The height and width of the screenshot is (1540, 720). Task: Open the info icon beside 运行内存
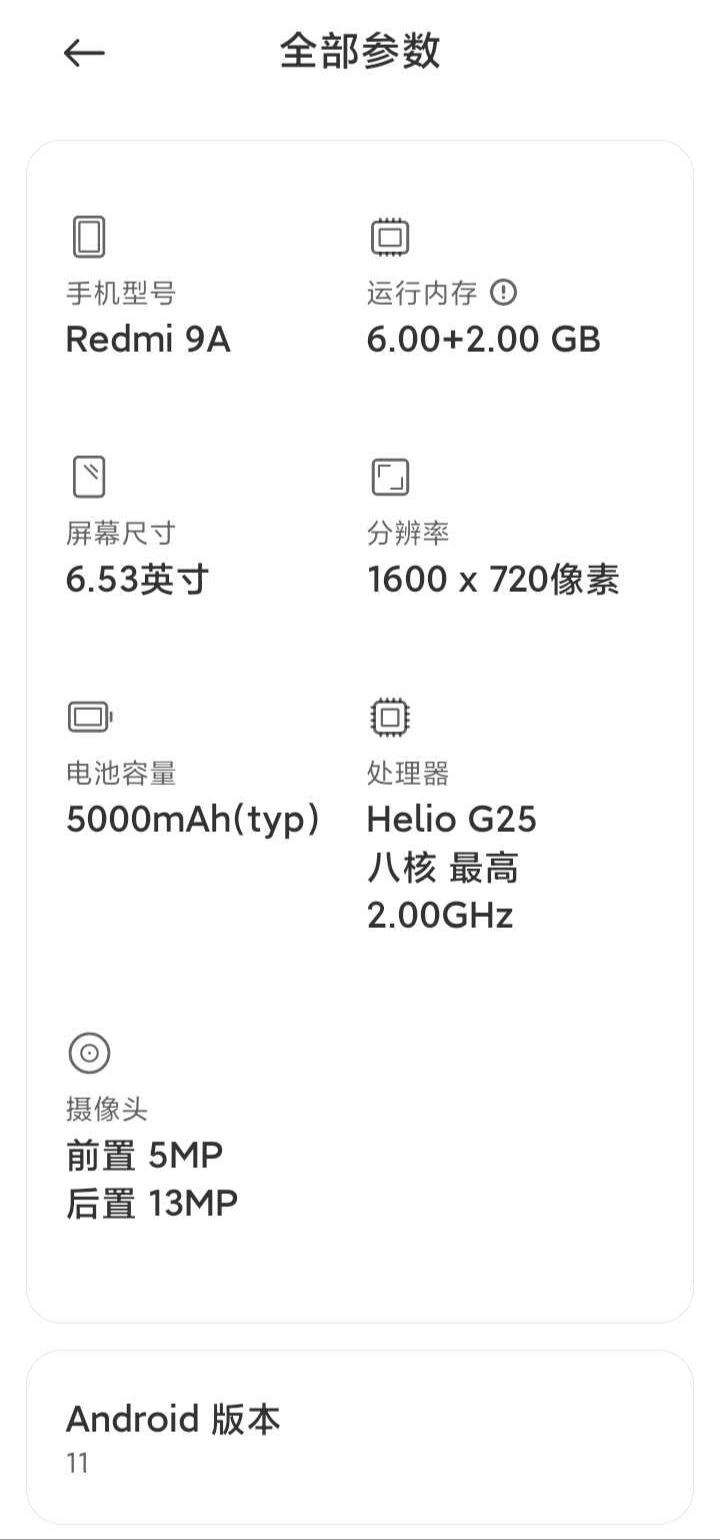(x=504, y=293)
